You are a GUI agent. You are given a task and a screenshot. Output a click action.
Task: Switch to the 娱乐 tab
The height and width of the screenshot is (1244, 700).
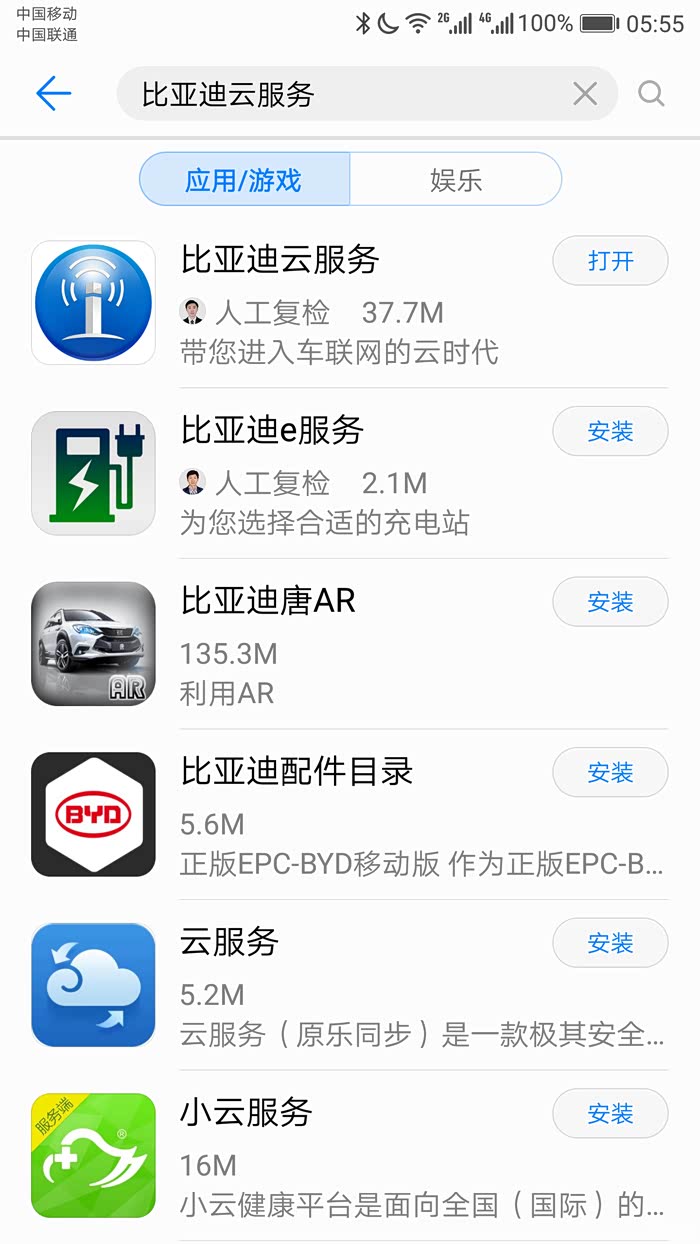pos(456,180)
